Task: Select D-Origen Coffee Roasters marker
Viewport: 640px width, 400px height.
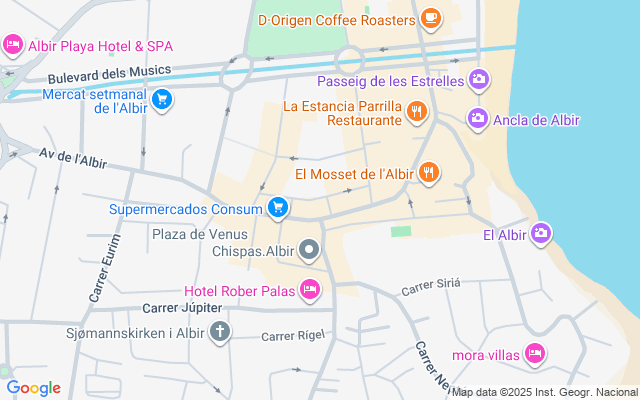Action: [431, 18]
